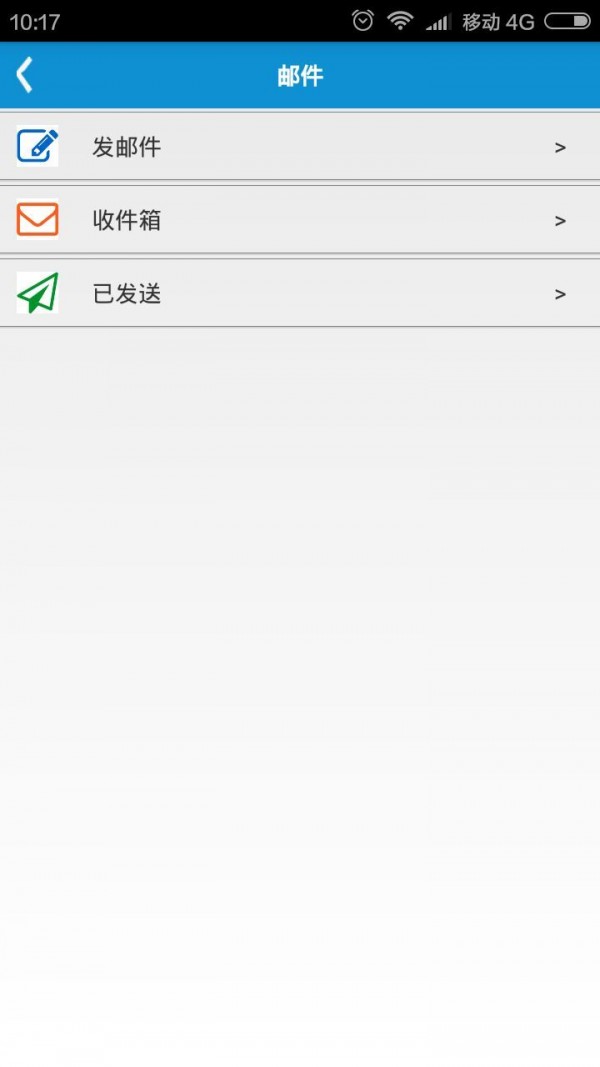Open the 已发送 sent folder
The height and width of the screenshot is (1067, 600).
coord(300,293)
